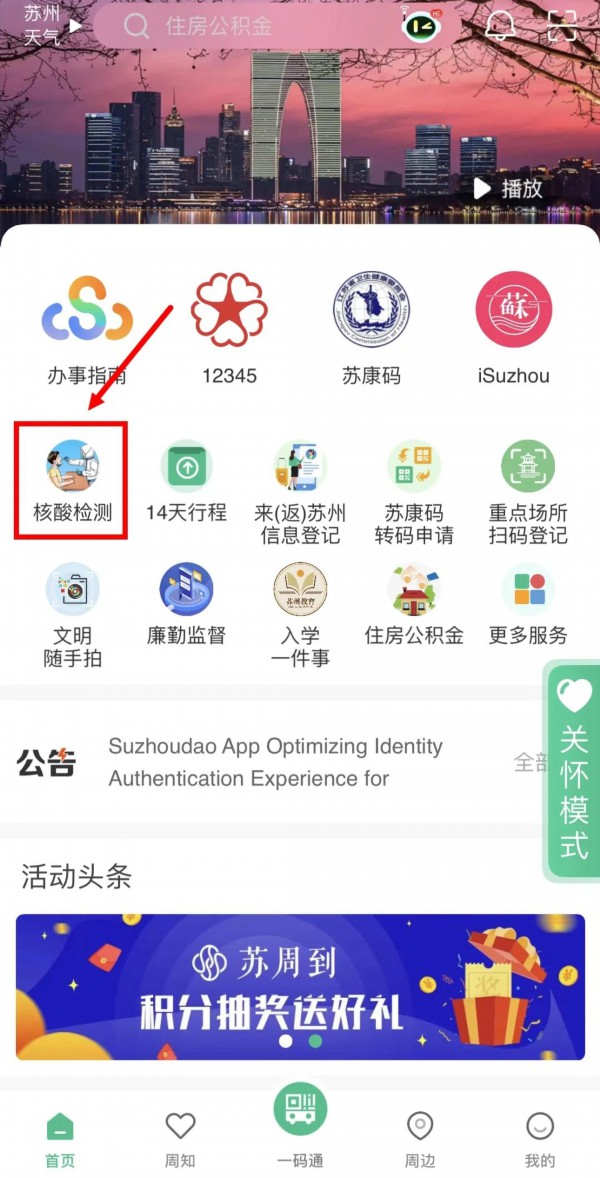Open 廉勤监督 service
The image size is (600, 1178).
click(186, 604)
